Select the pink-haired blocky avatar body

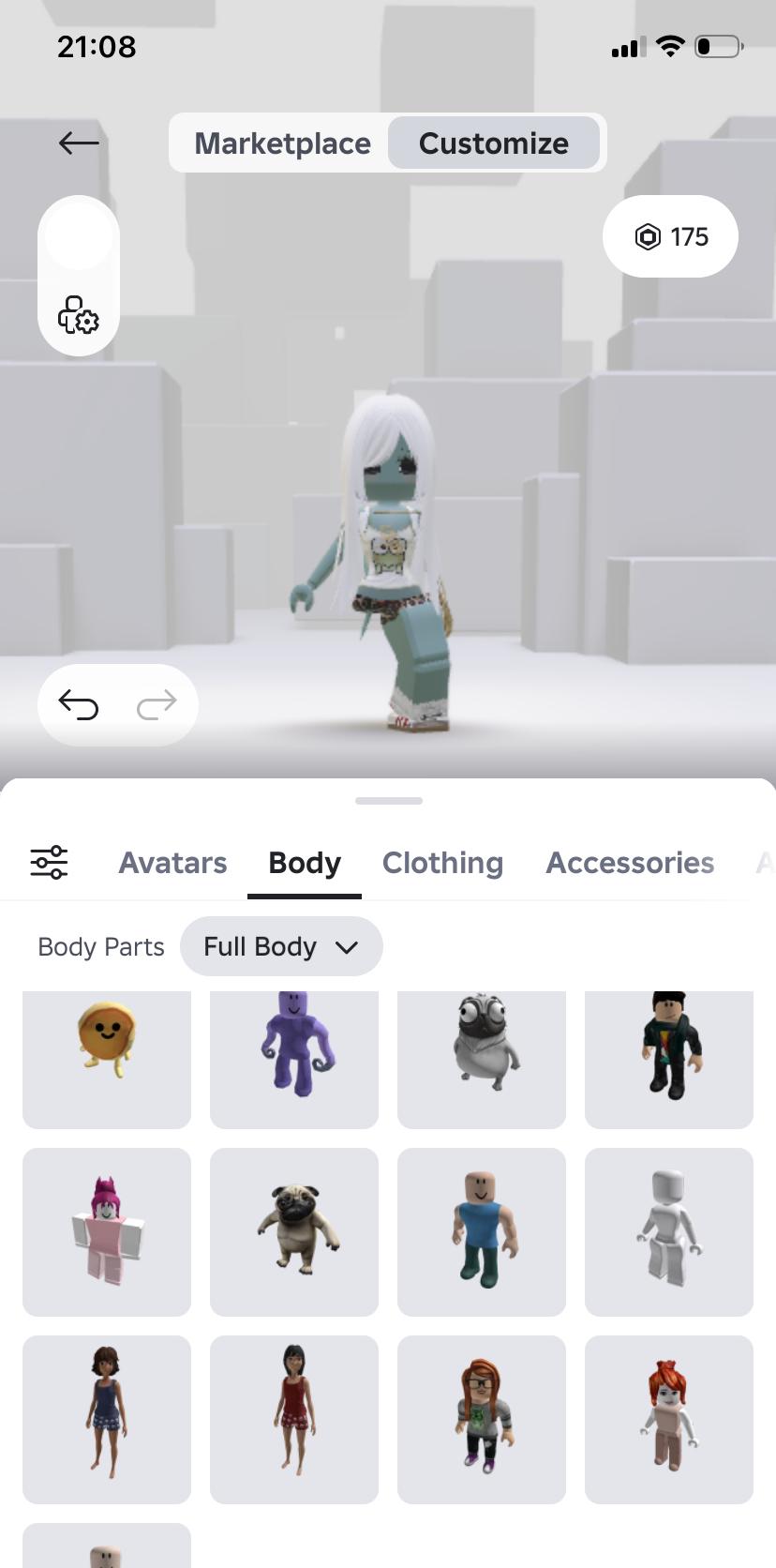point(107,1230)
